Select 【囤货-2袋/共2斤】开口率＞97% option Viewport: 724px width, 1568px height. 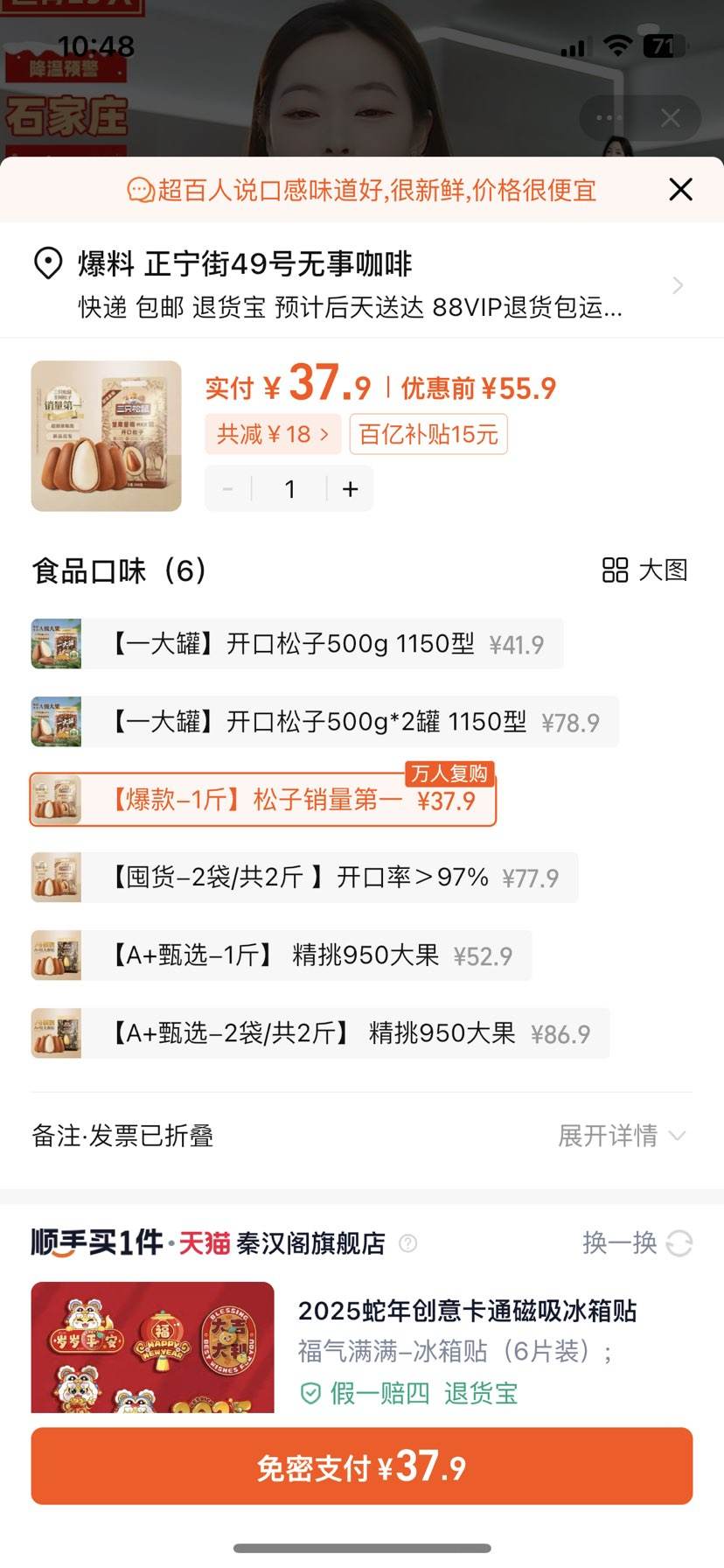(x=303, y=877)
